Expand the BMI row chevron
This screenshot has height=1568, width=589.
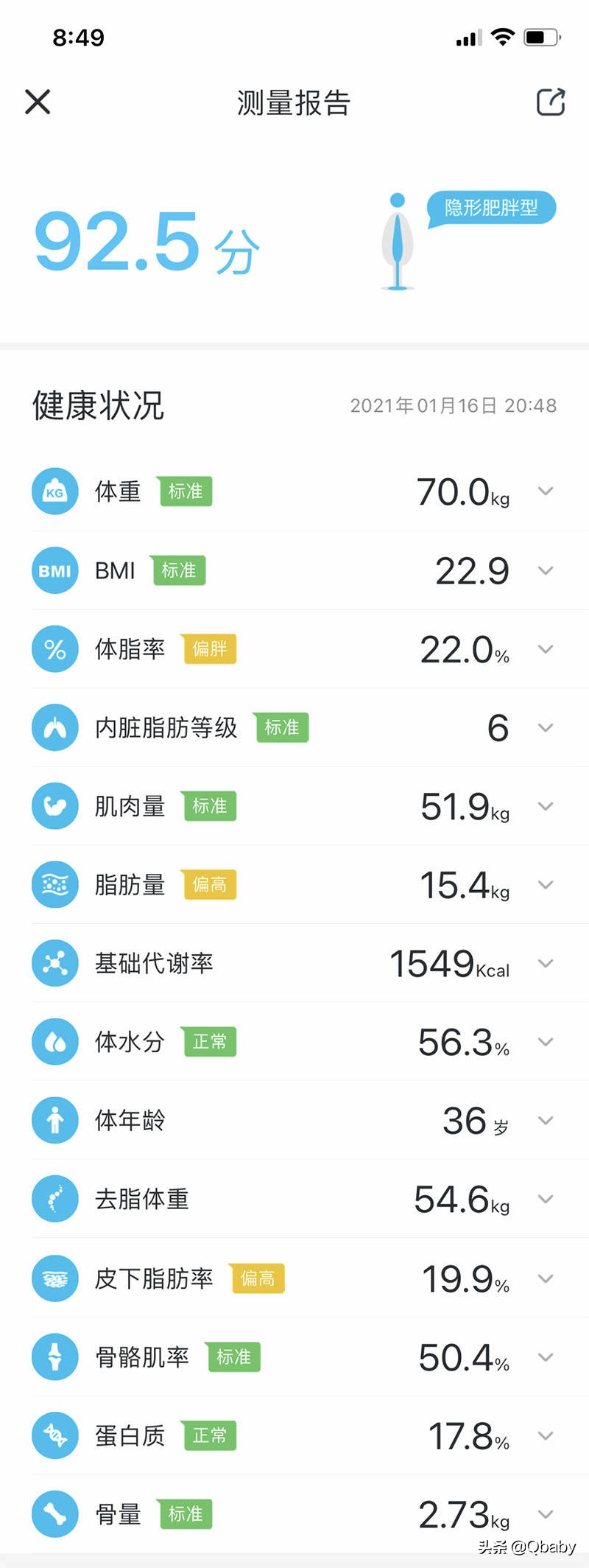pos(545,570)
